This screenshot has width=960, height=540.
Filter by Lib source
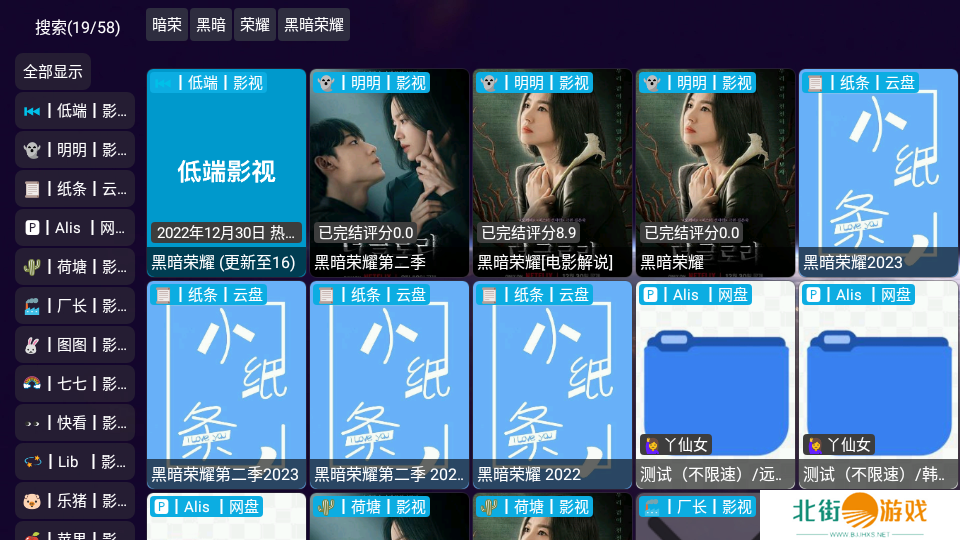point(75,462)
